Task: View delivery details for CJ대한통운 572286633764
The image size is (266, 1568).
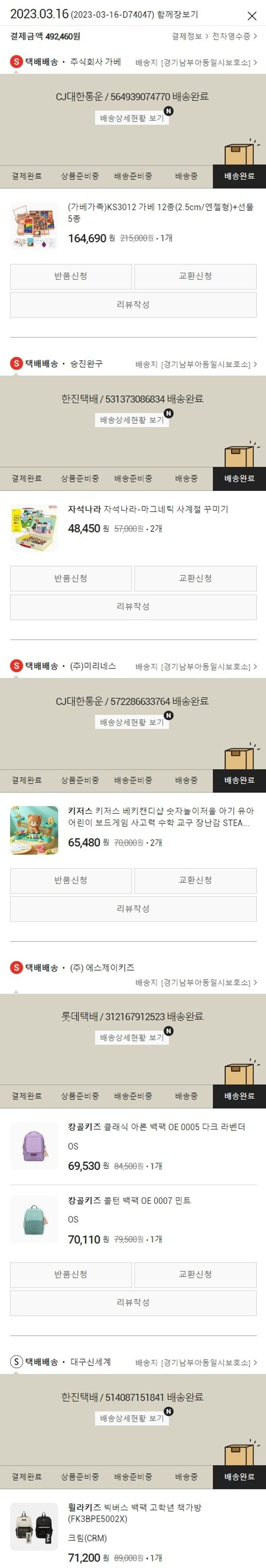Action: coord(132,722)
